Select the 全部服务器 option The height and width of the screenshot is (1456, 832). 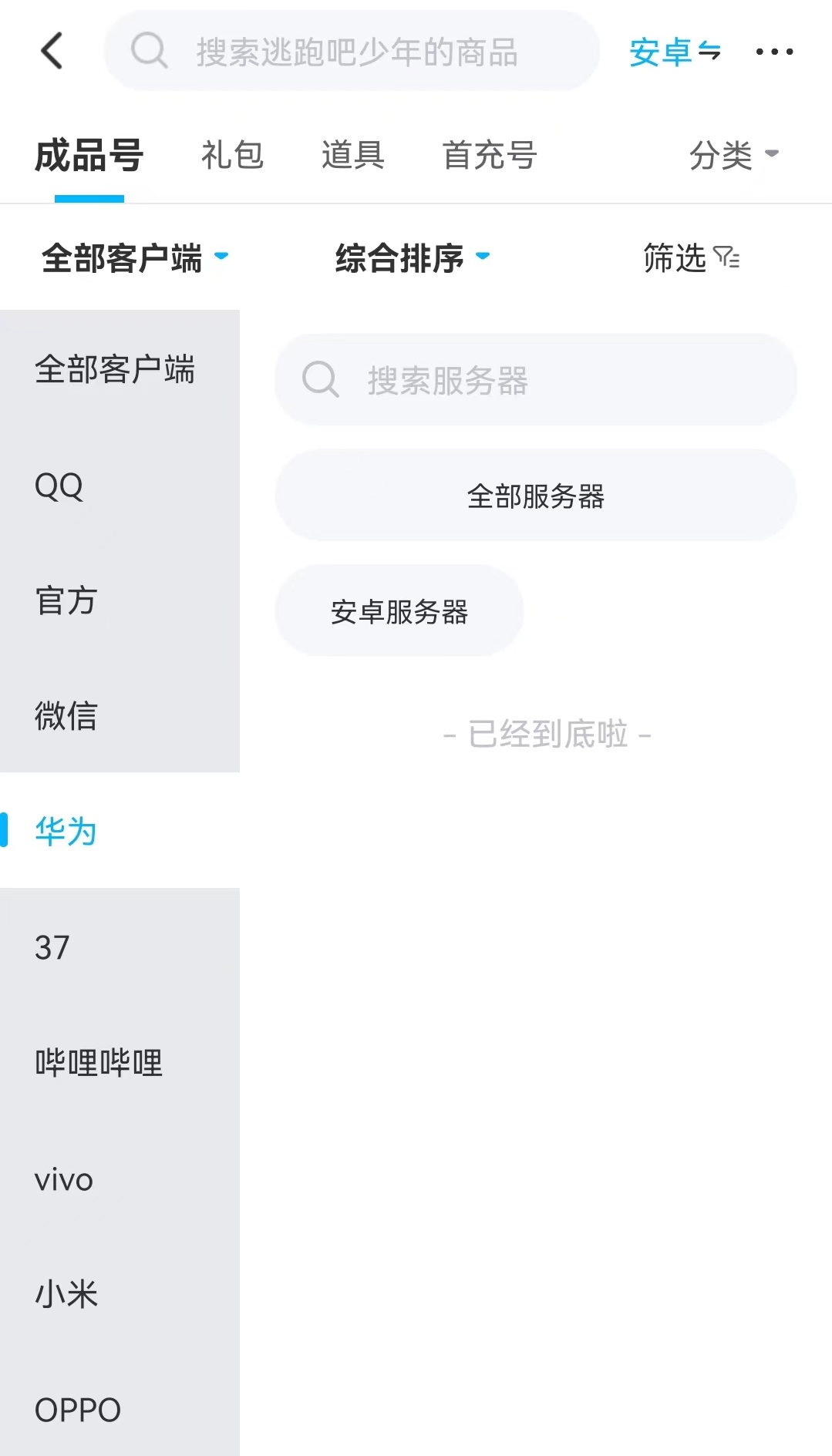tap(535, 496)
